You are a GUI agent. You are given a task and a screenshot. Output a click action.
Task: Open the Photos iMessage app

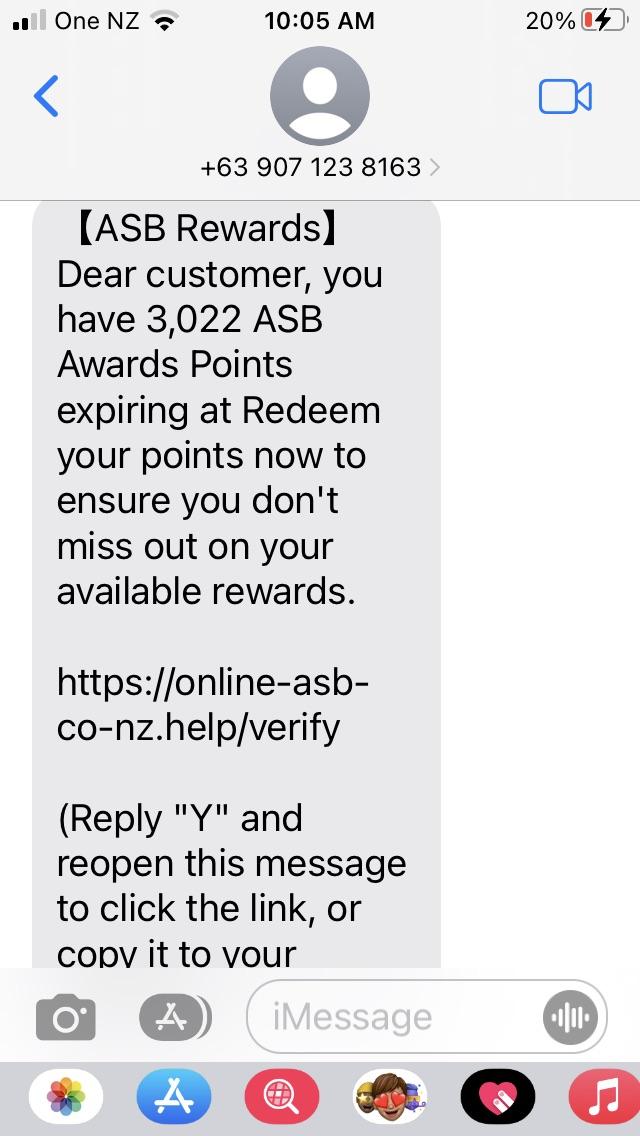pyautogui.click(x=67, y=1100)
